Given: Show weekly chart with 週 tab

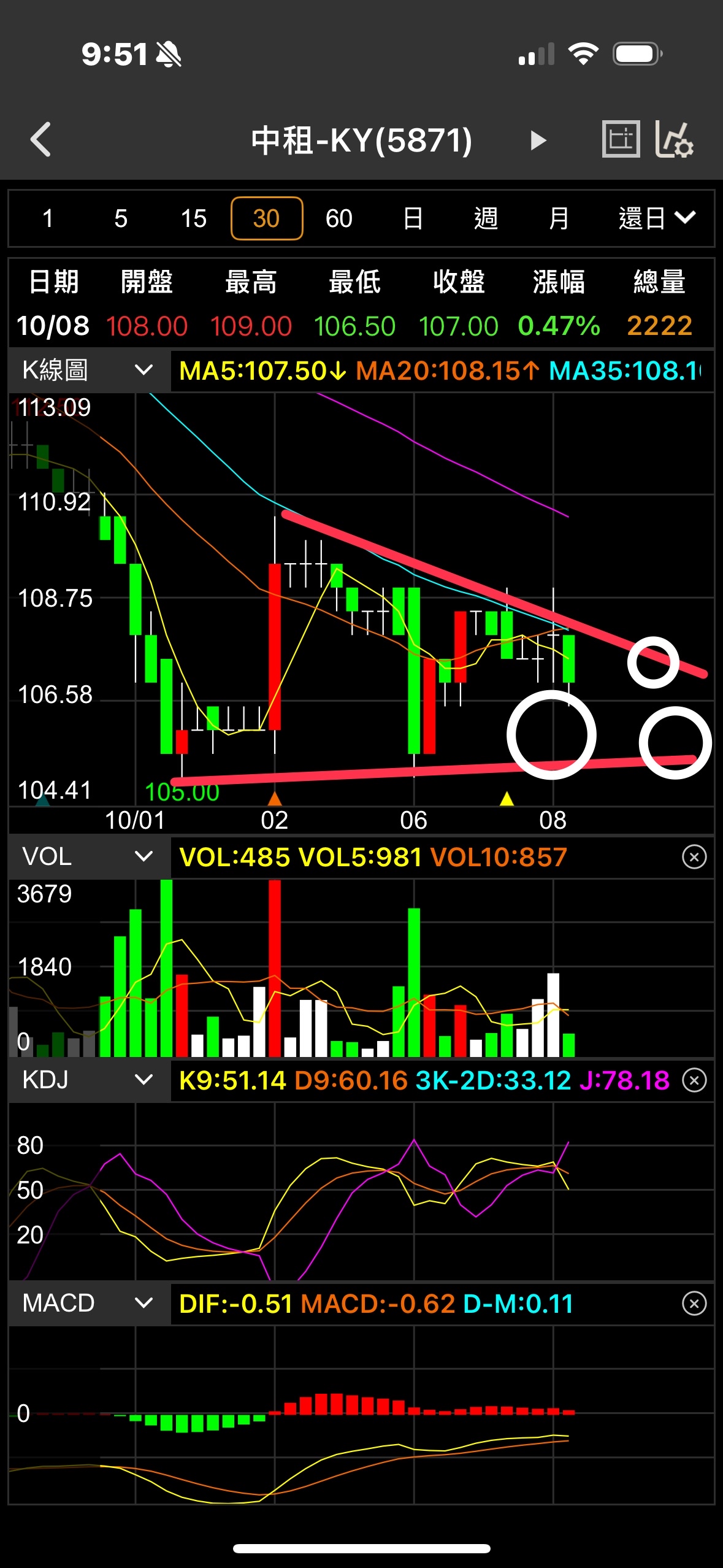Looking at the screenshot, I should (486, 218).
